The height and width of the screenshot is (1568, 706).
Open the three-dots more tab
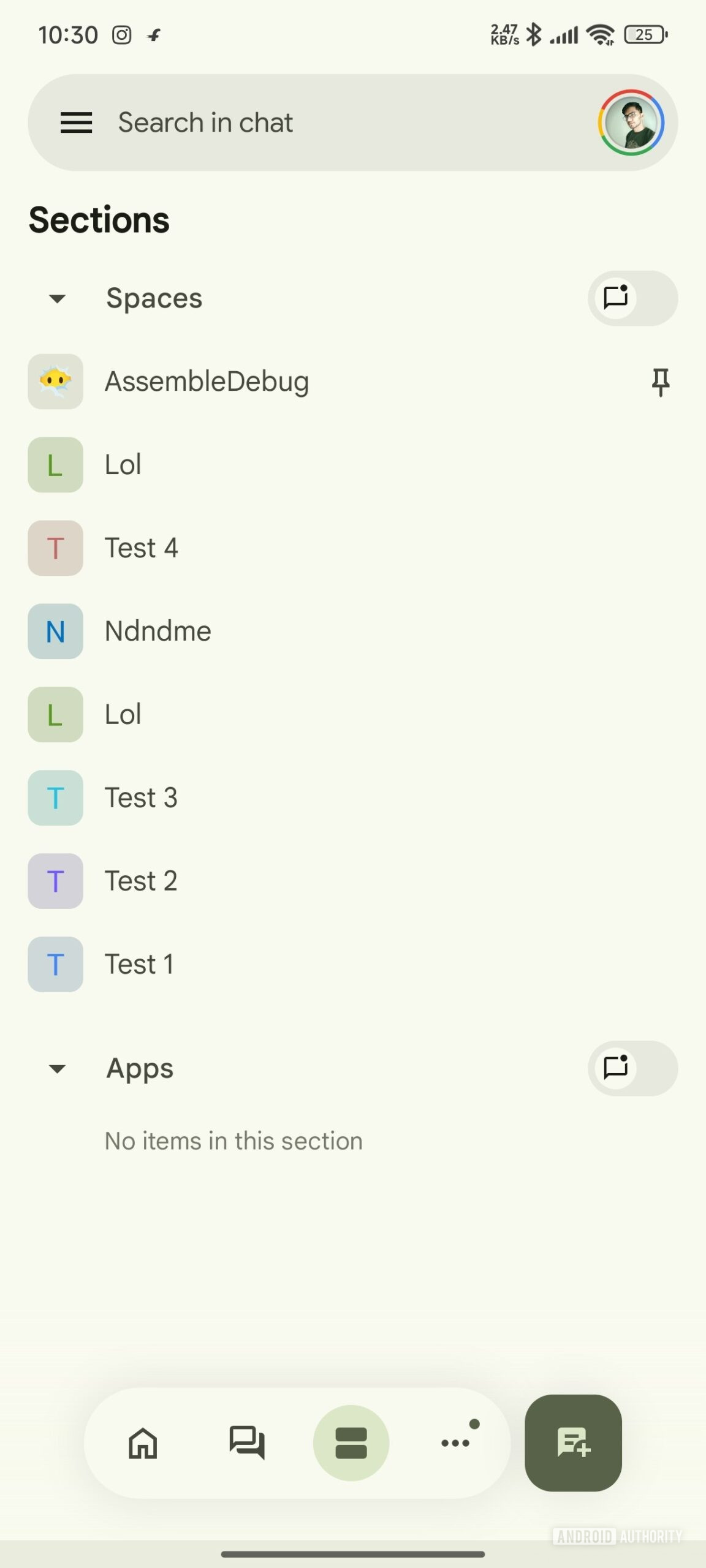[x=456, y=1443]
